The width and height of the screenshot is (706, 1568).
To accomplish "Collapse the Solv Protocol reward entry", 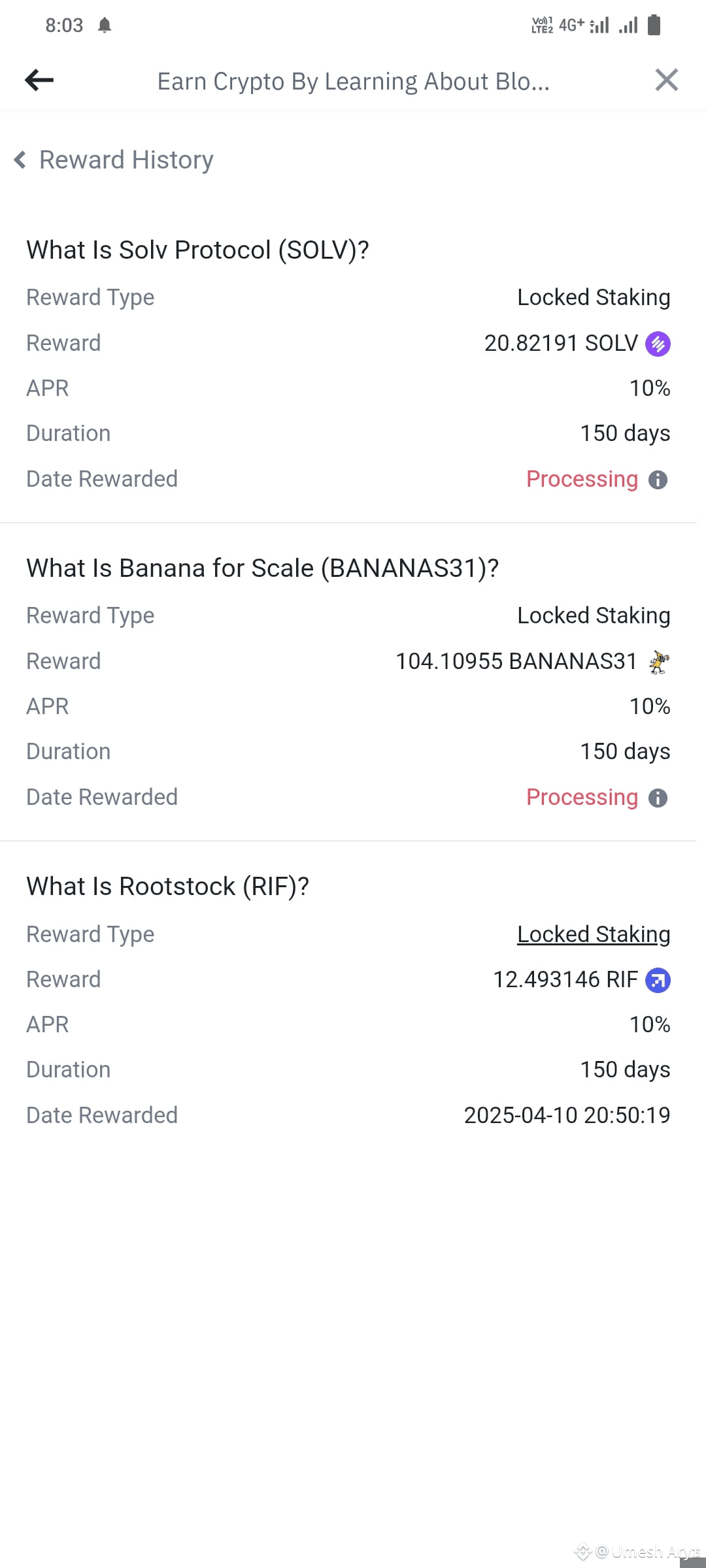I will click(197, 250).
